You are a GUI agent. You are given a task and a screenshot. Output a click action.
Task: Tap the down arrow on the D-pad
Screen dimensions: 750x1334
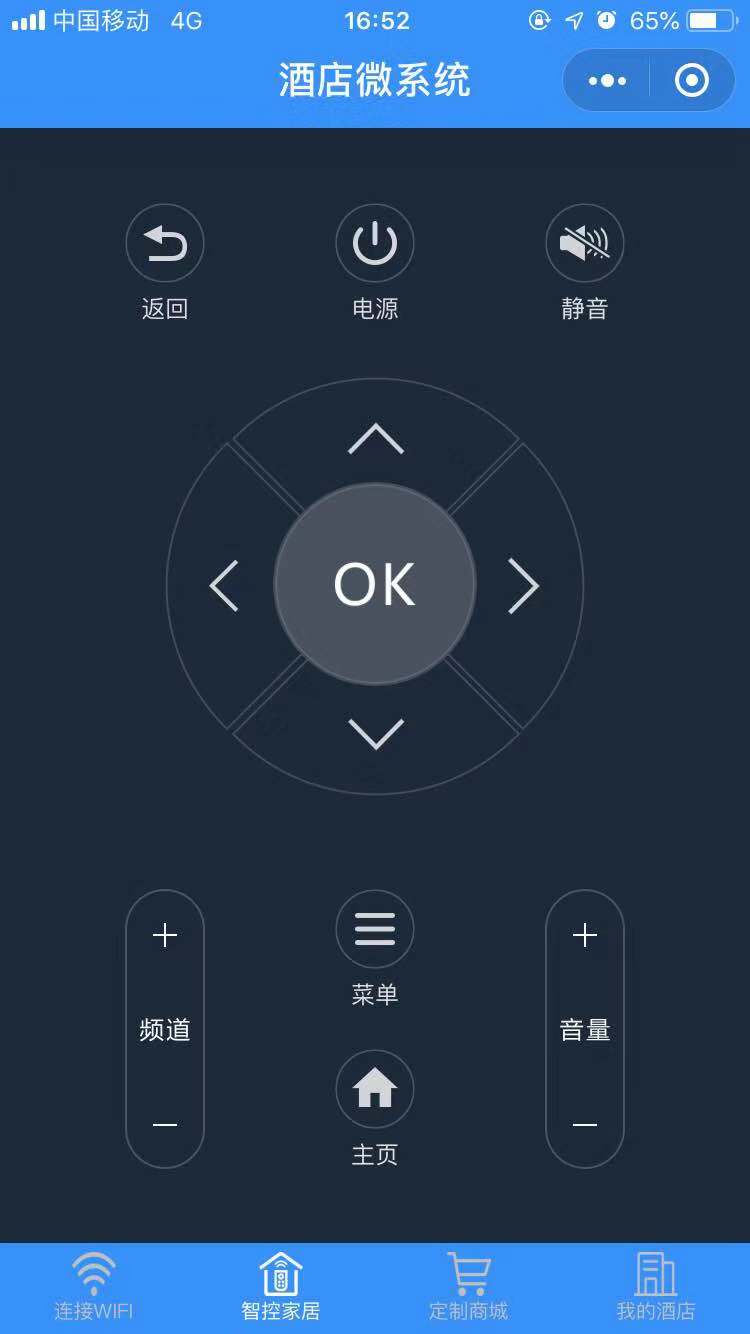point(375,734)
